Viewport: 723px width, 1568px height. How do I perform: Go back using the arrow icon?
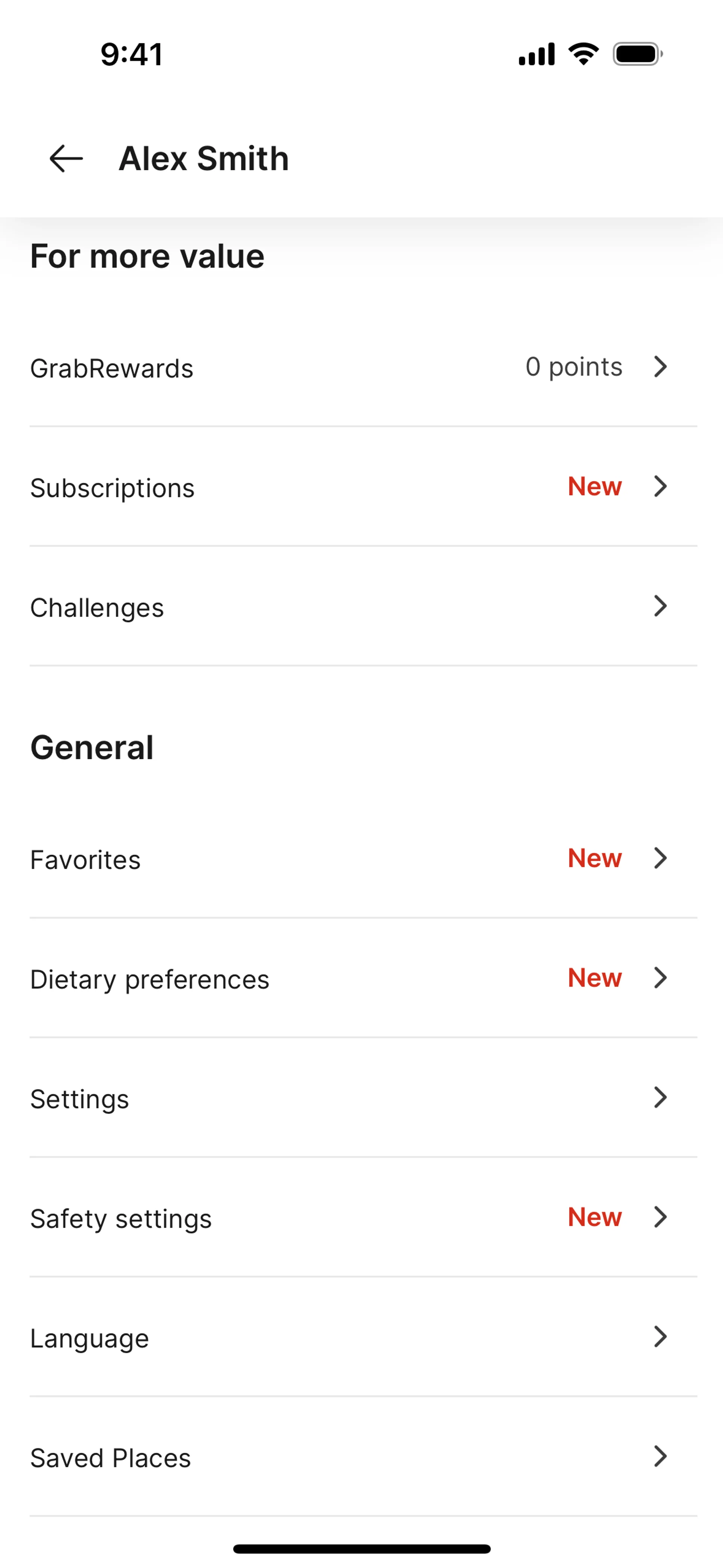tap(66, 159)
